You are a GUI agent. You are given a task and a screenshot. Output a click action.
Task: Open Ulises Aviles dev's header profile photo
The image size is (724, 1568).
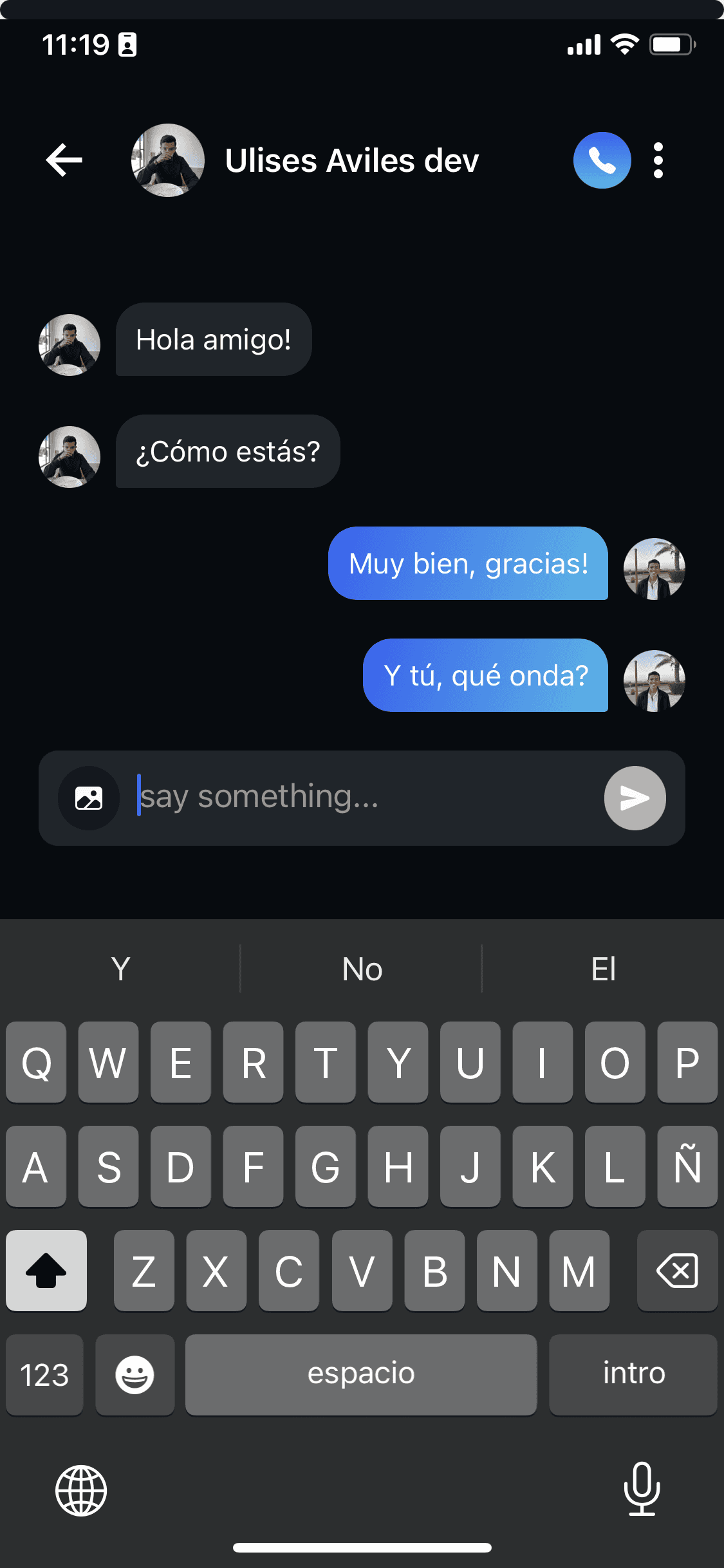coord(168,160)
